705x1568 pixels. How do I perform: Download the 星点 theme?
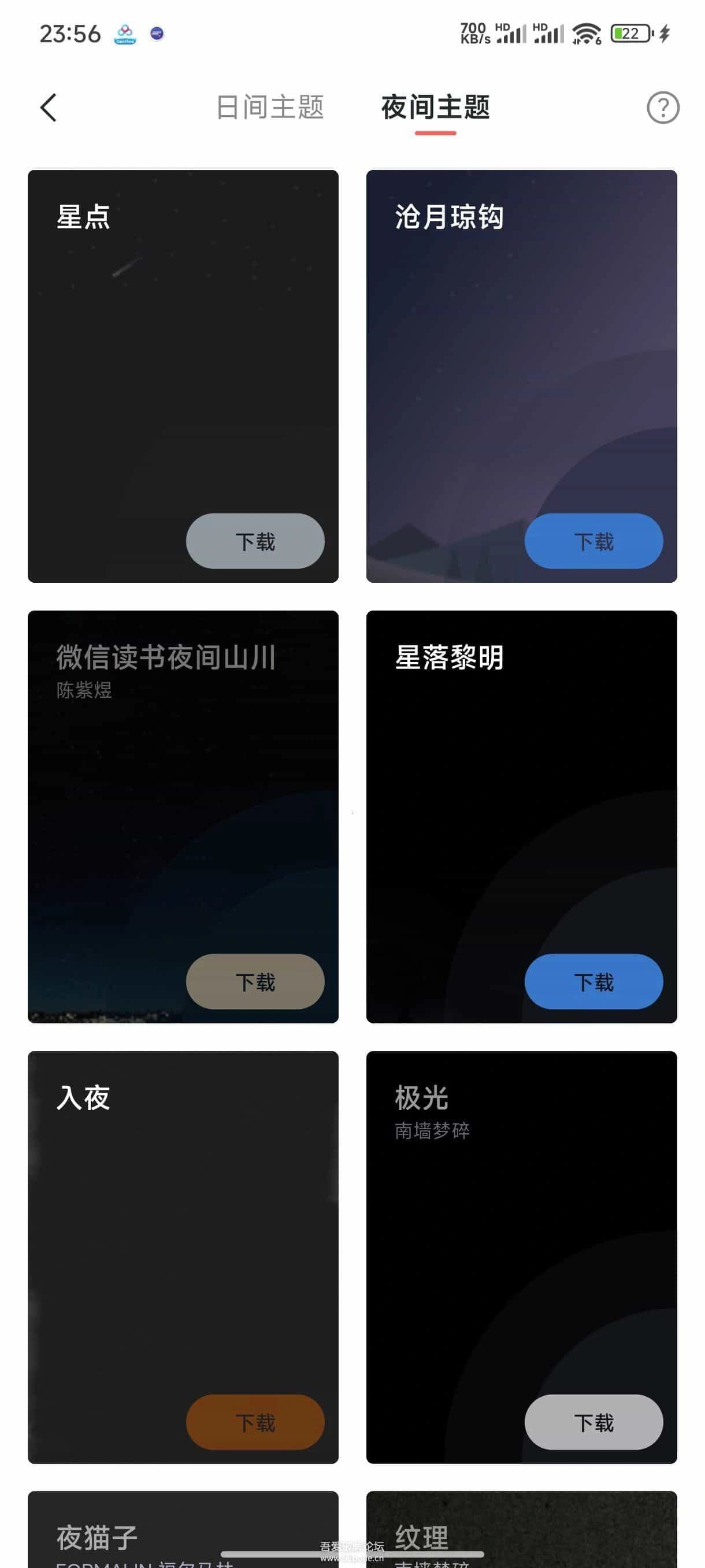click(x=255, y=541)
